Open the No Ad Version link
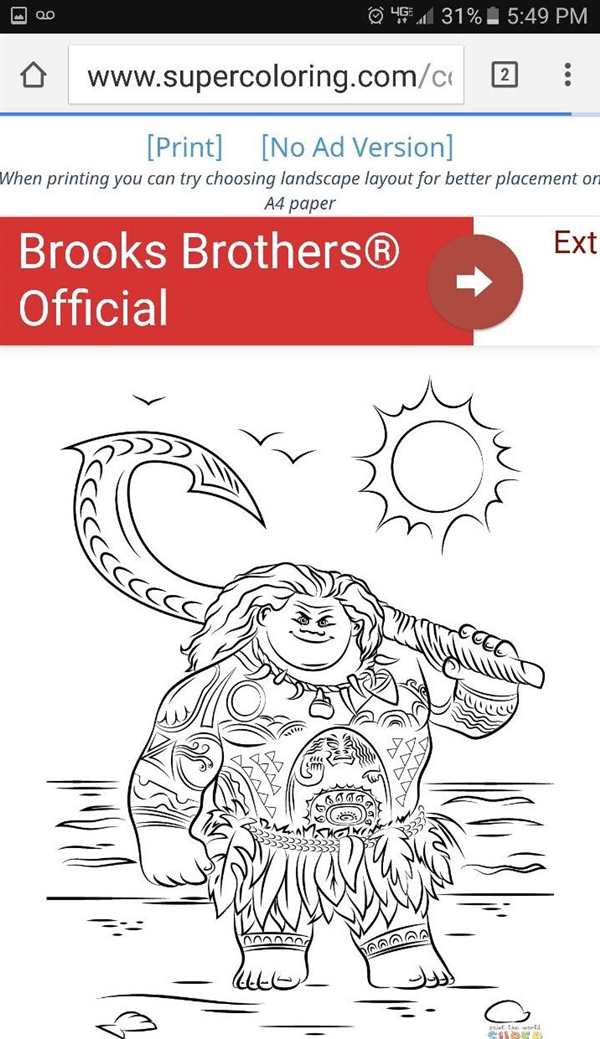 pyautogui.click(x=357, y=148)
